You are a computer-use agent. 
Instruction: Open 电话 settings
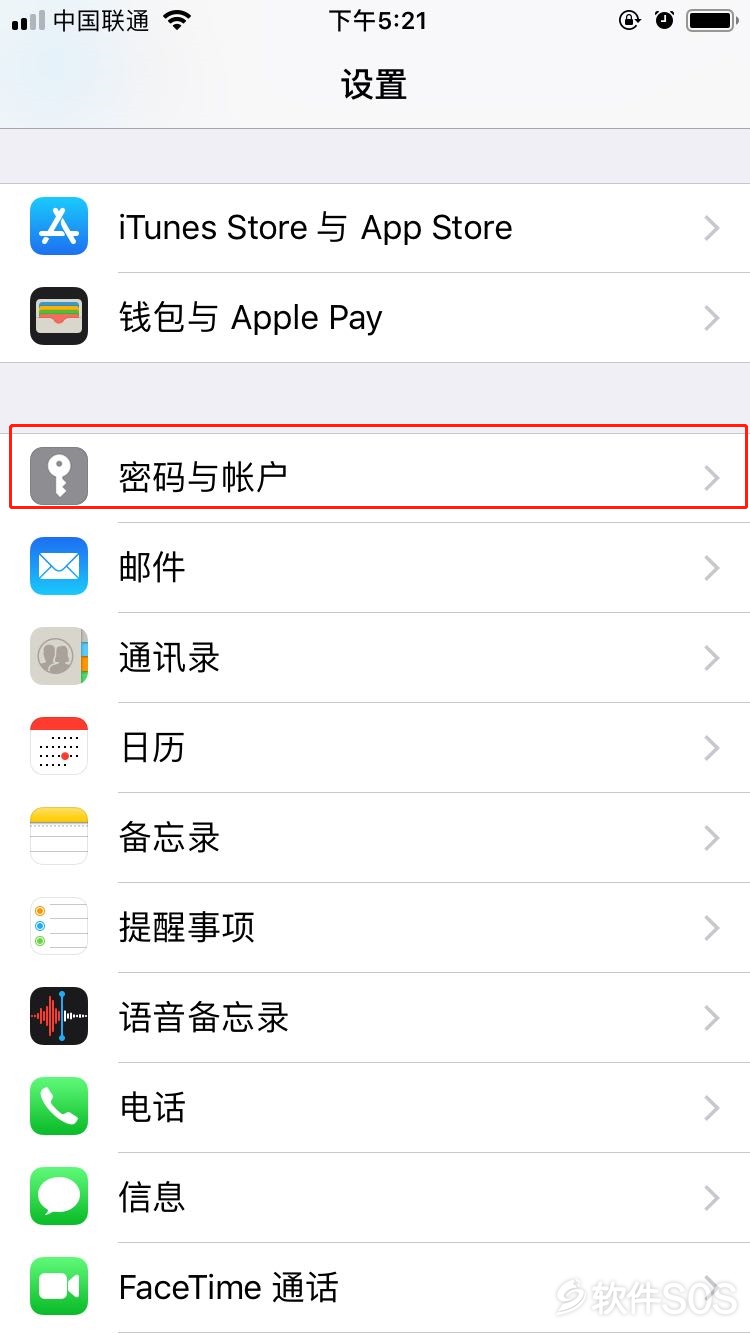pos(375,1107)
